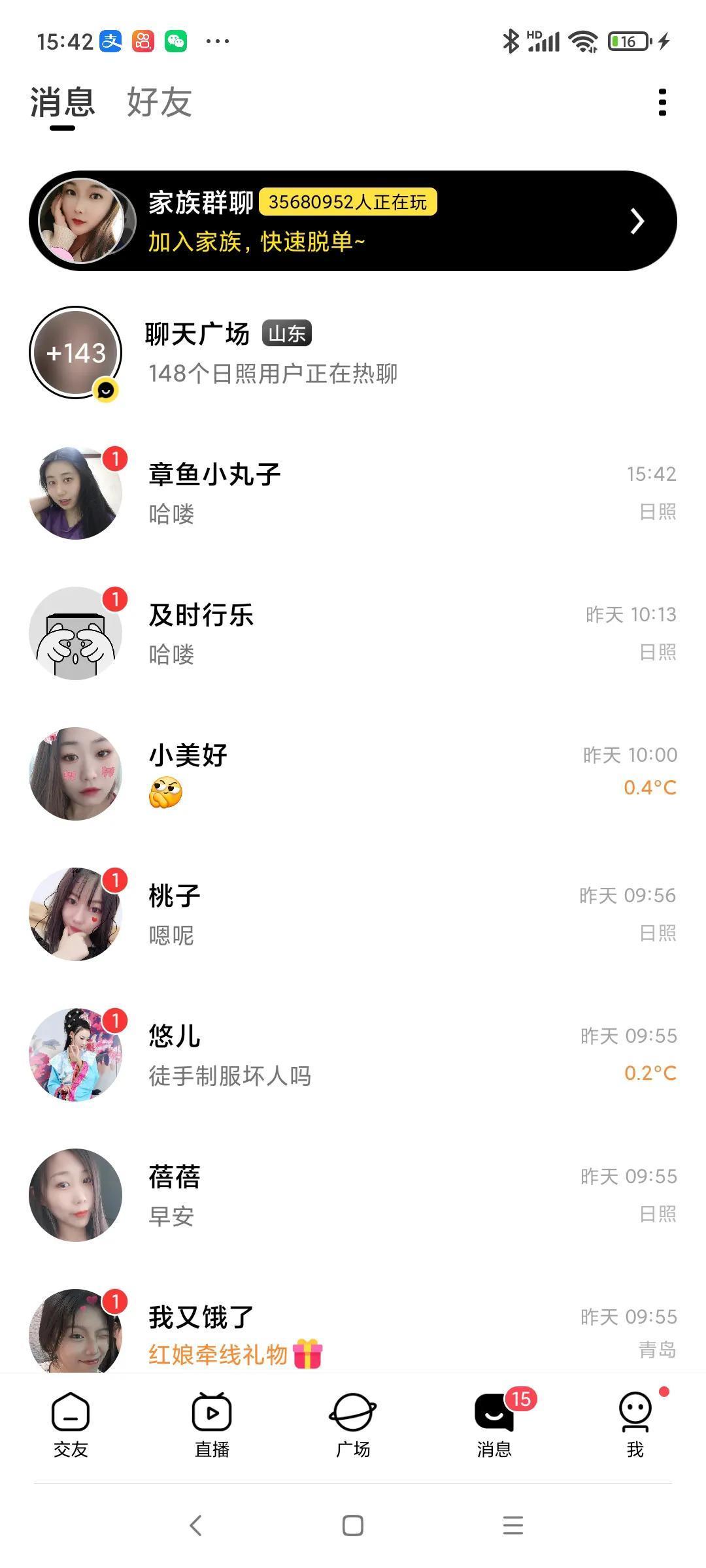Select the 消息 tab in bottom bar
This screenshot has height=1568, width=706.
(494, 1424)
